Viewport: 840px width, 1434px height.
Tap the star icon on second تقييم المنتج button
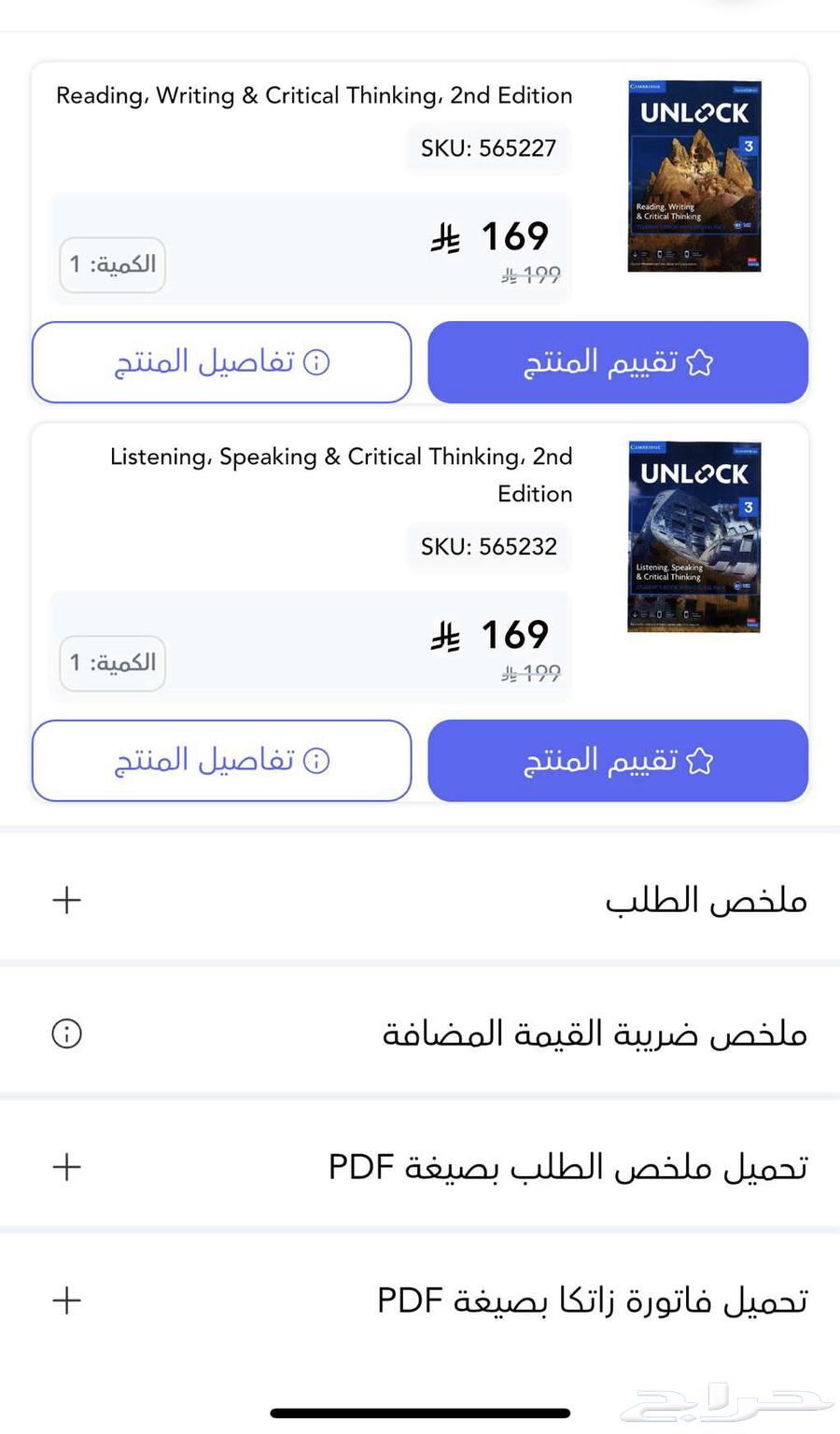click(x=701, y=761)
